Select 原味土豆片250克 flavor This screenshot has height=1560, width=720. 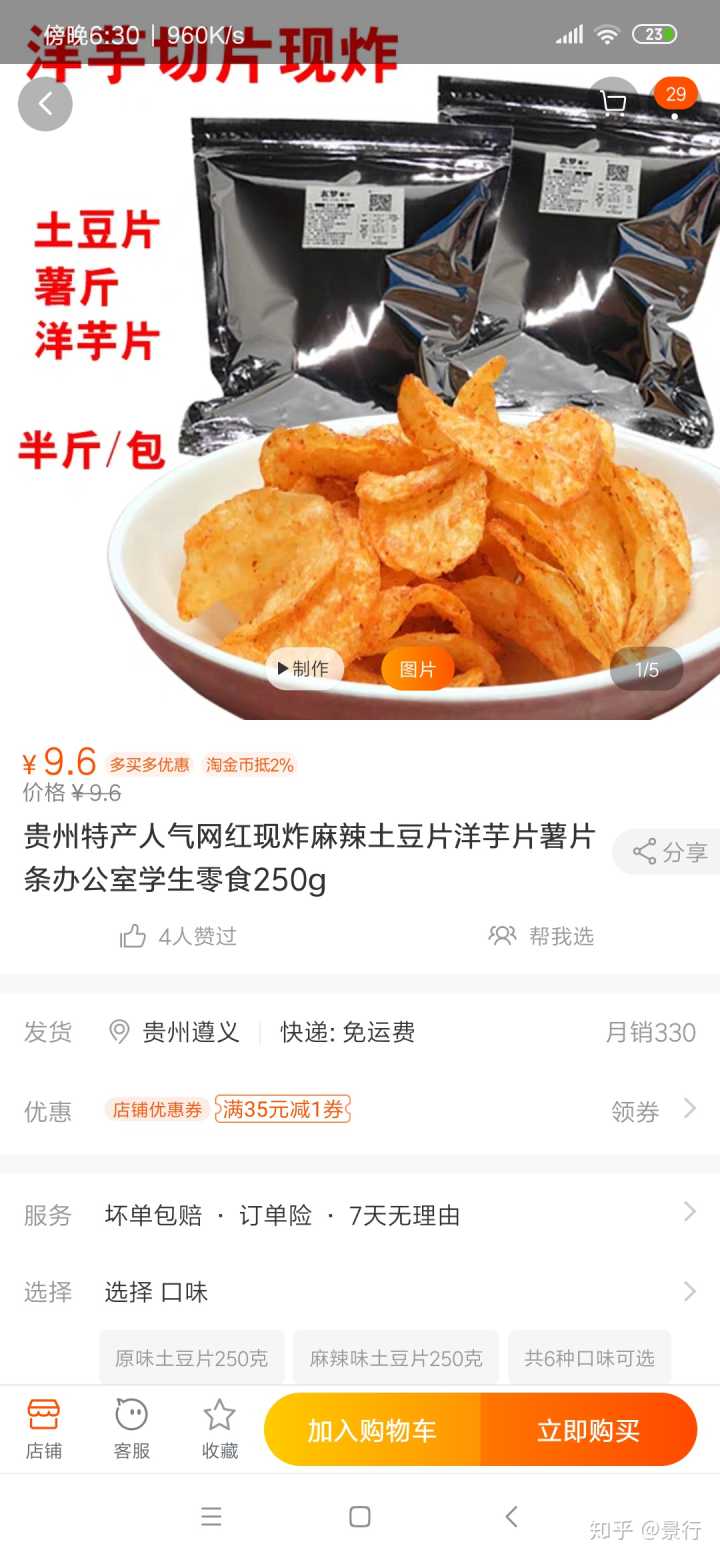(191, 1358)
